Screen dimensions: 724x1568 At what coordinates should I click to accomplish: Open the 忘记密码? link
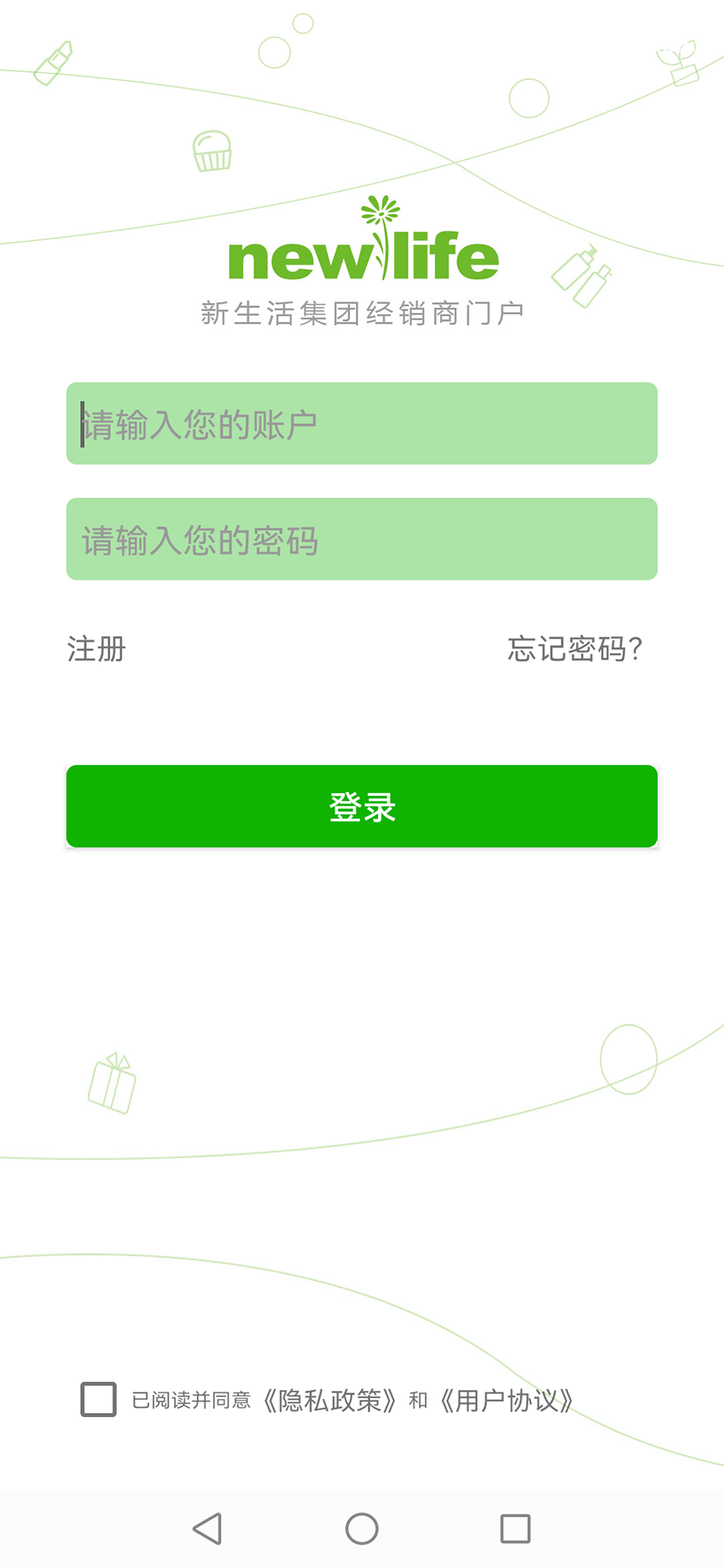click(x=575, y=649)
